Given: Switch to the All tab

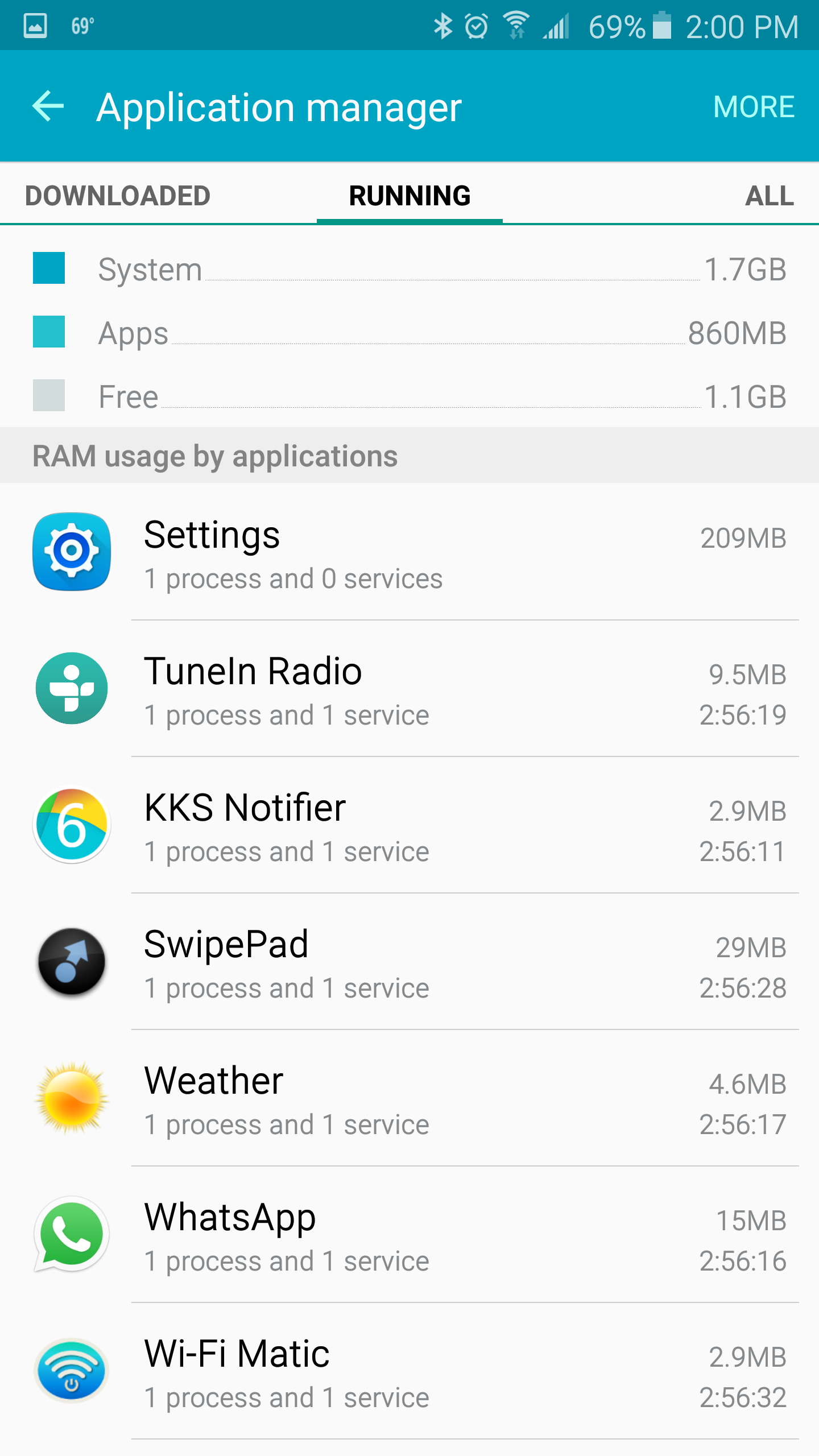Looking at the screenshot, I should click(x=769, y=196).
